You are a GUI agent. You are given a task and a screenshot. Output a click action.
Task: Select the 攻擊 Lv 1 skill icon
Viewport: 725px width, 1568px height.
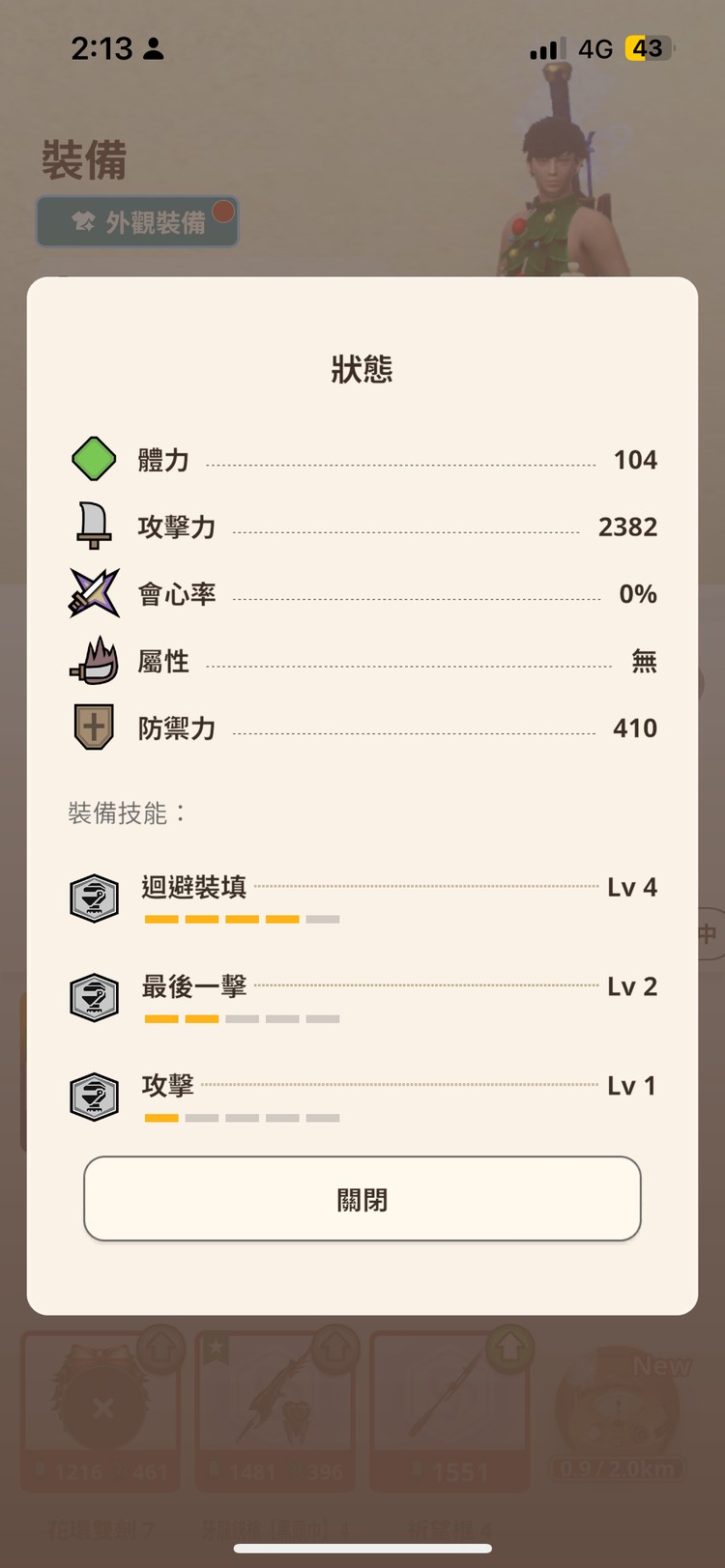point(93,1098)
